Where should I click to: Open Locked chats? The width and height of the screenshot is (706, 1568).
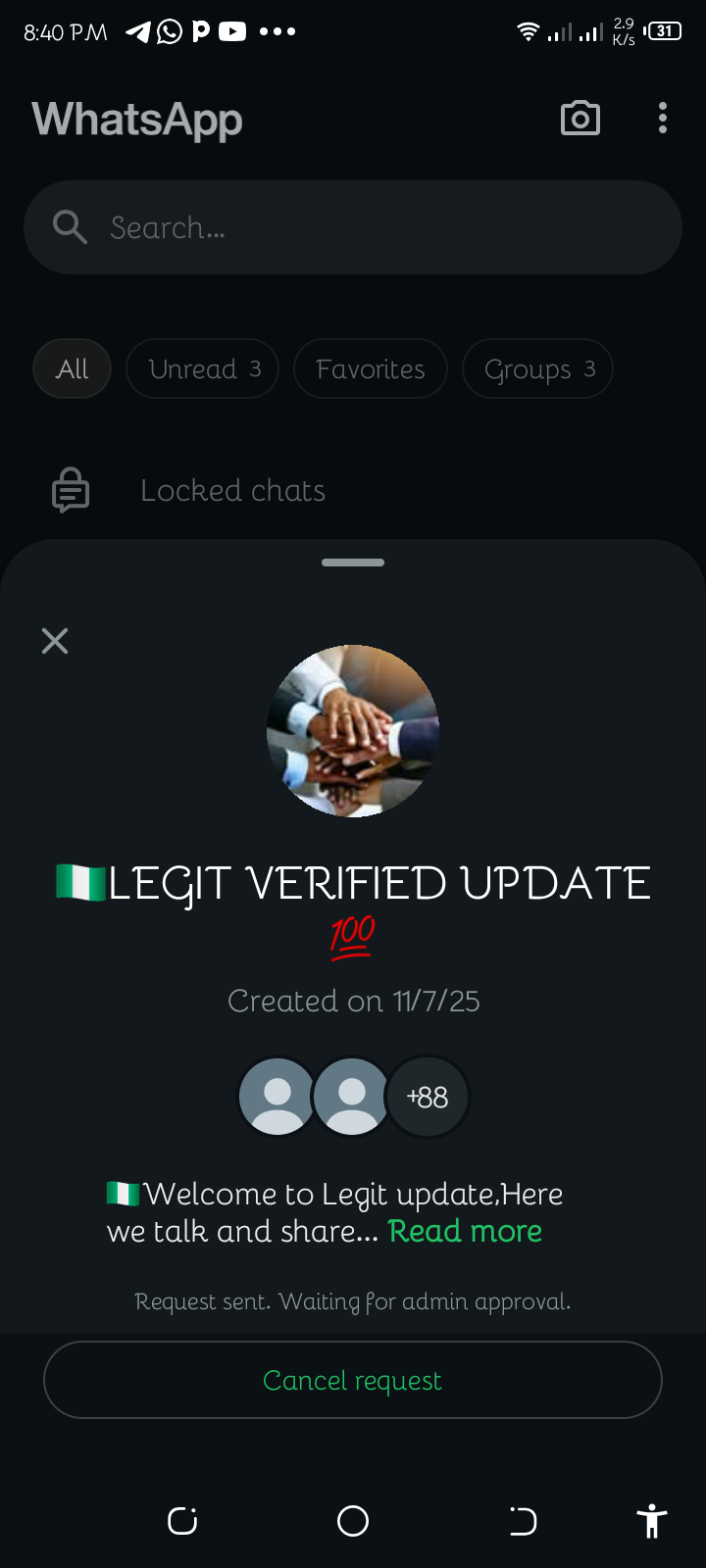pos(232,490)
